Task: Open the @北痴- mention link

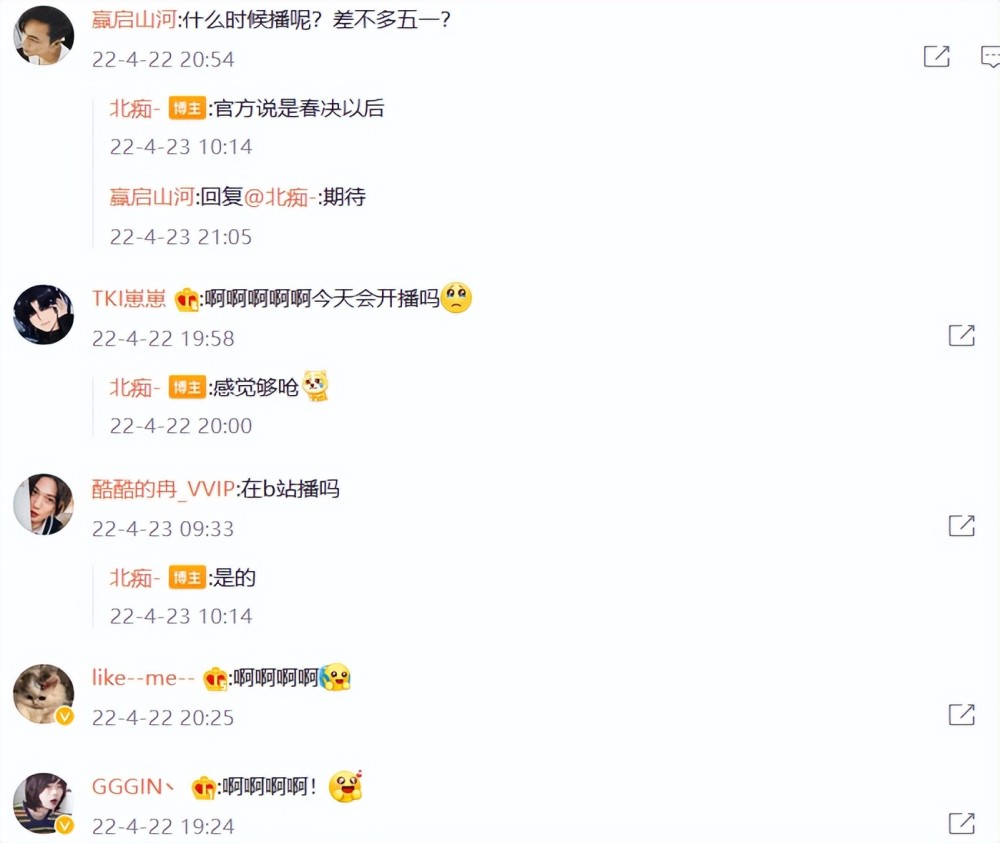Action: pyautogui.click(x=280, y=197)
